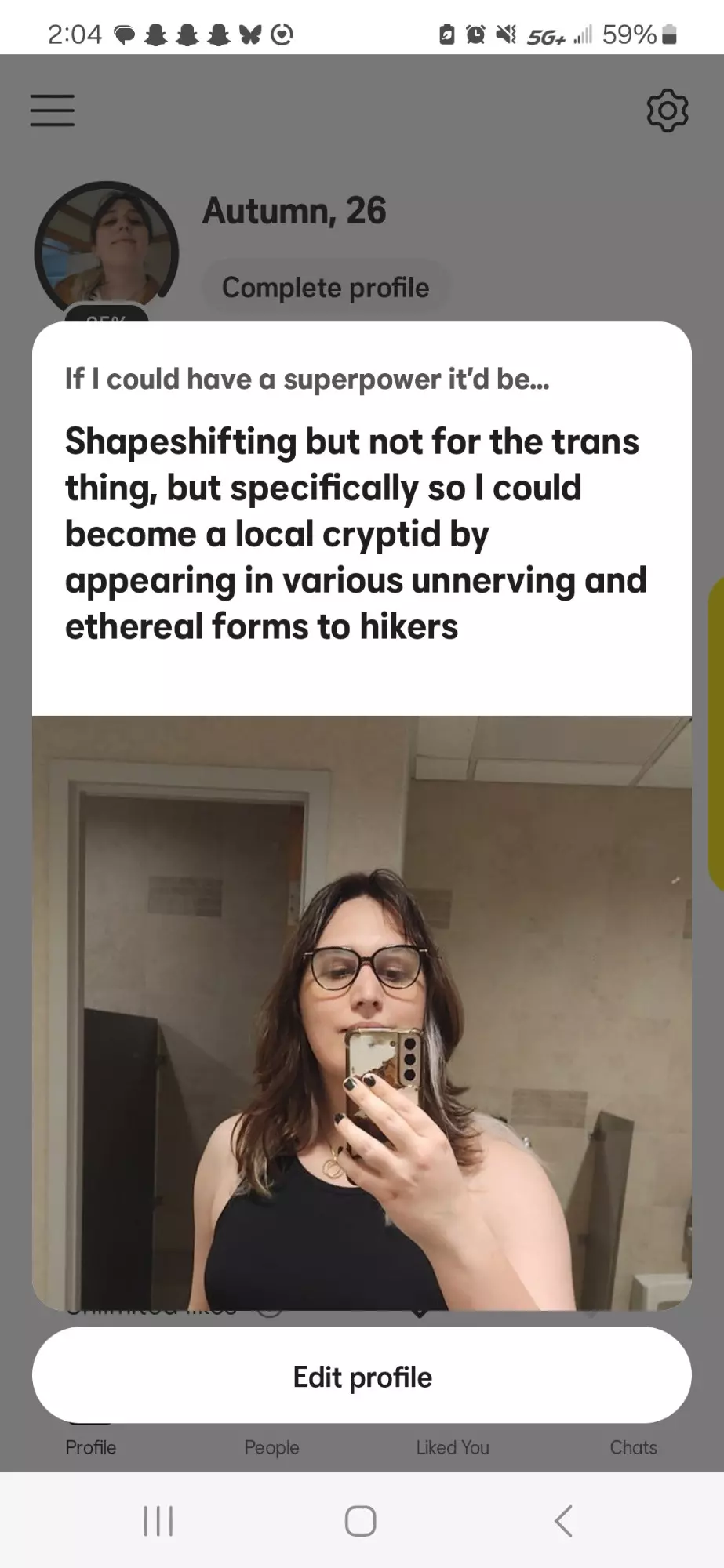Tap the Complete profile chip
Viewport: 724px width, 1568px height.
[326, 288]
